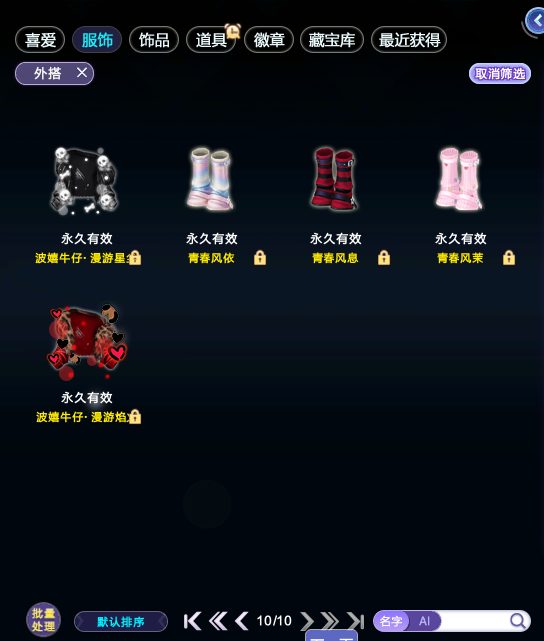544x641 pixels.
Task: Switch search mode to AI
Action: (x=424, y=621)
